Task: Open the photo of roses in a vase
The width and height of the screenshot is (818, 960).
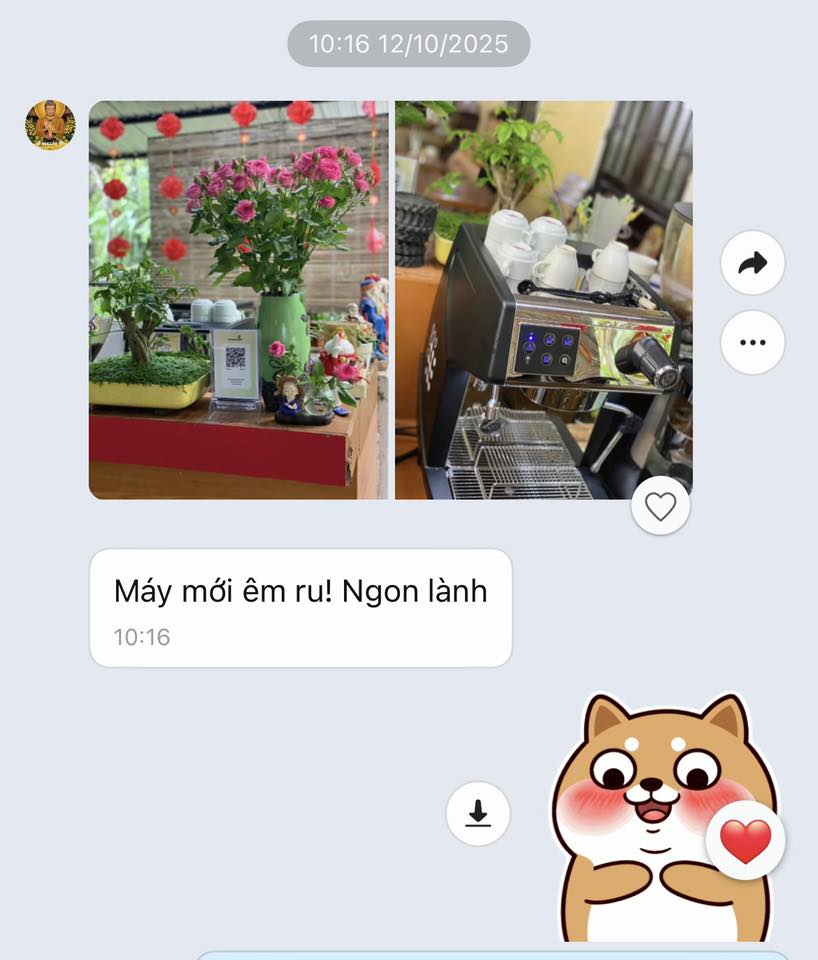Action: pyautogui.click(x=238, y=299)
